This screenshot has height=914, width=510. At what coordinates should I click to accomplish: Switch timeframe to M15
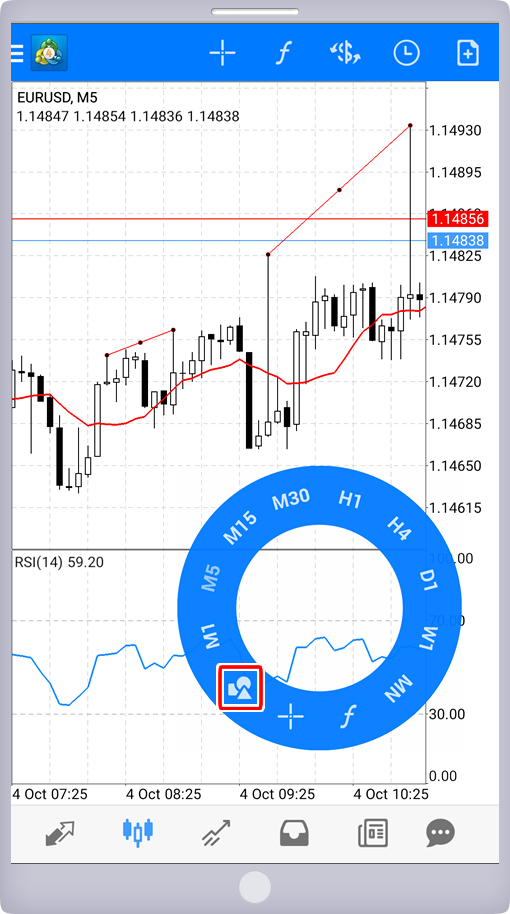click(x=241, y=528)
